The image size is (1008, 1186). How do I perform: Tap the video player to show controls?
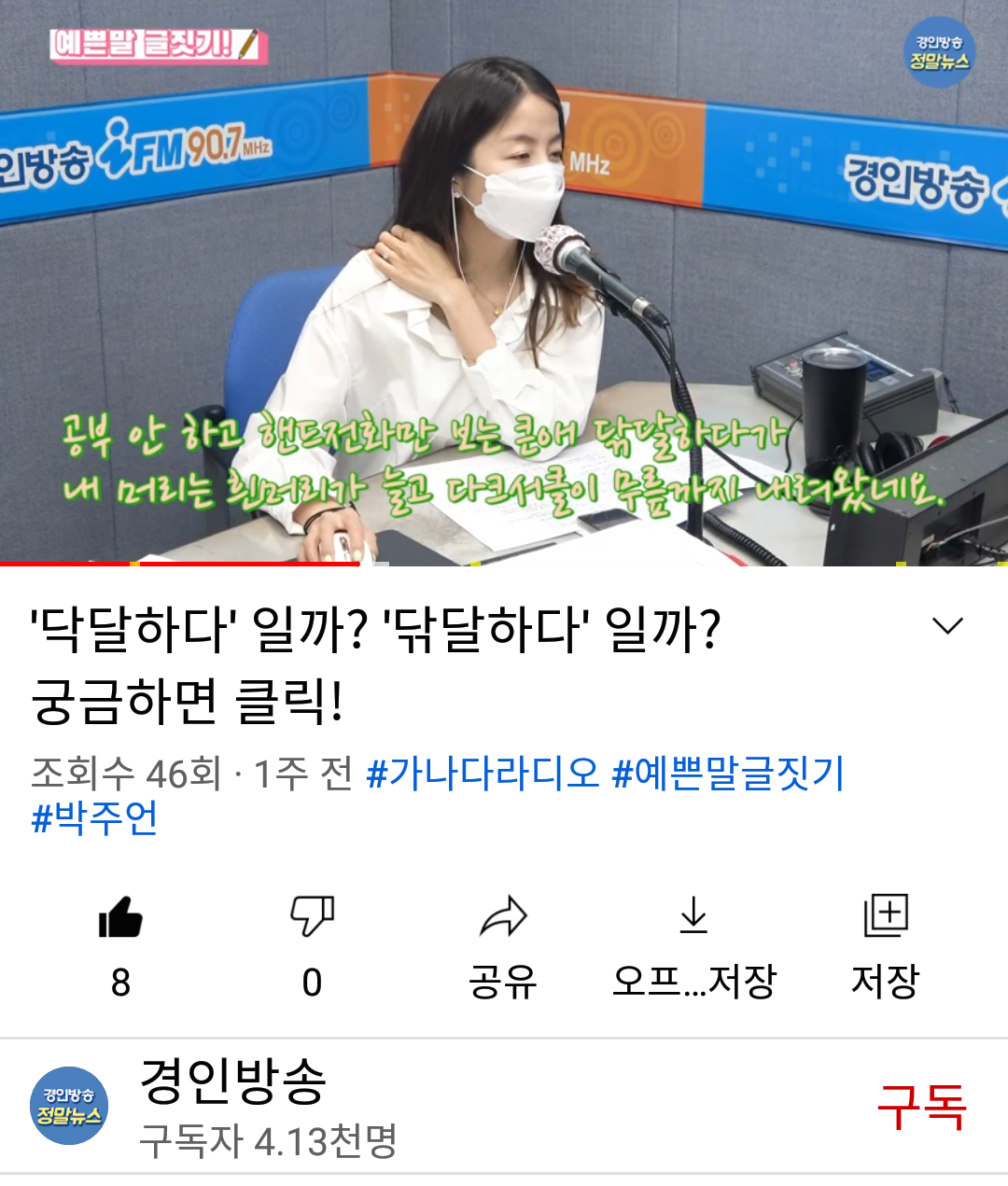tap(504, 280)
